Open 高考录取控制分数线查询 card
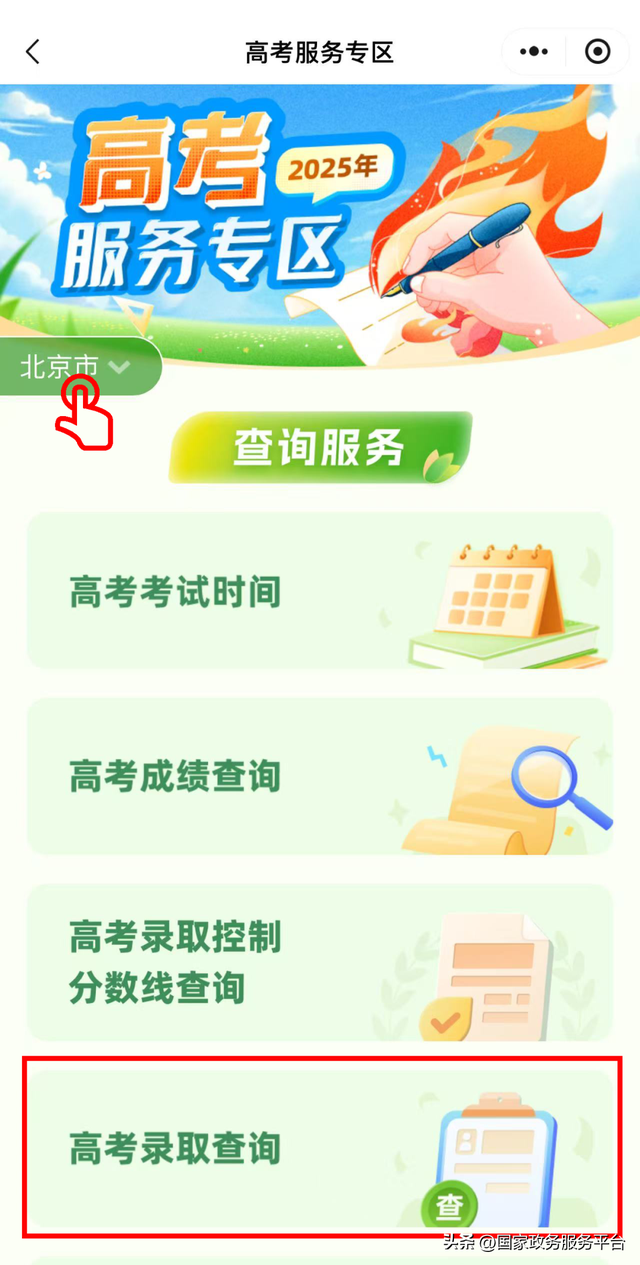This screenshot has height=1265, width=640. (x=319, y=962)
